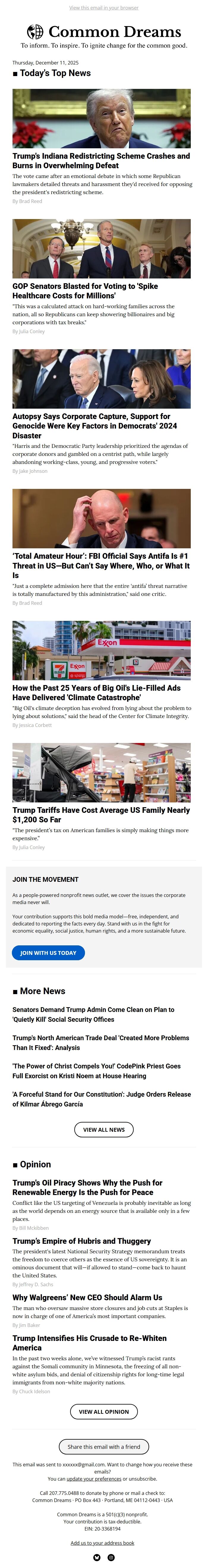Read the North American trade deal analysis
The width and height of the screenshot is (208, 1568).
[x=100, y=1042]
